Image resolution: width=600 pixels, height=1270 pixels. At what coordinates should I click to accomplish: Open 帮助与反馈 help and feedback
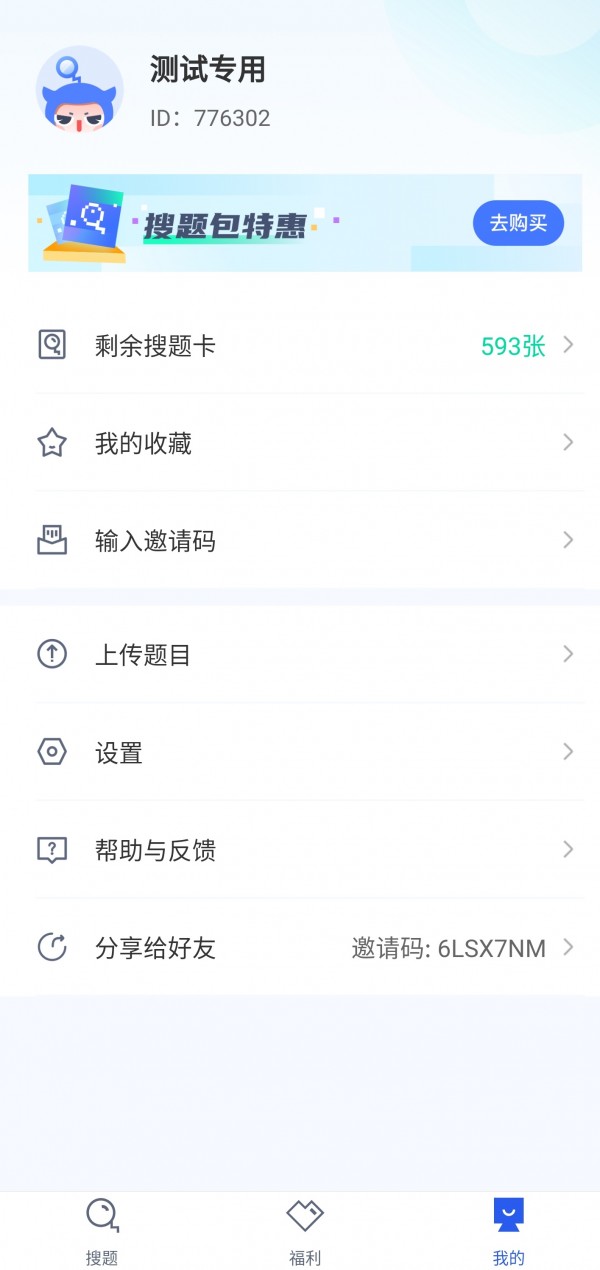click(300, 850)
